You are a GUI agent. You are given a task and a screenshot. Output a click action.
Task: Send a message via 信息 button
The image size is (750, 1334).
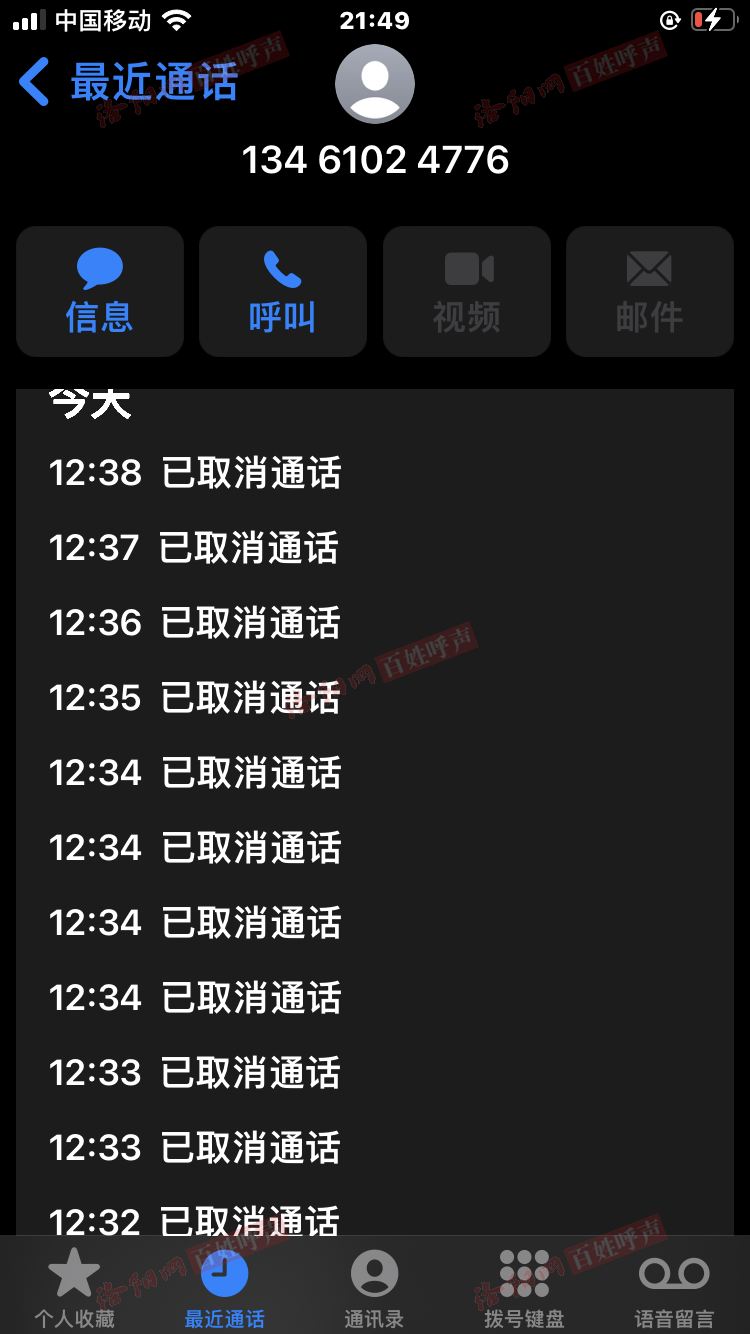pyautogui.click(x=100, y=291)
